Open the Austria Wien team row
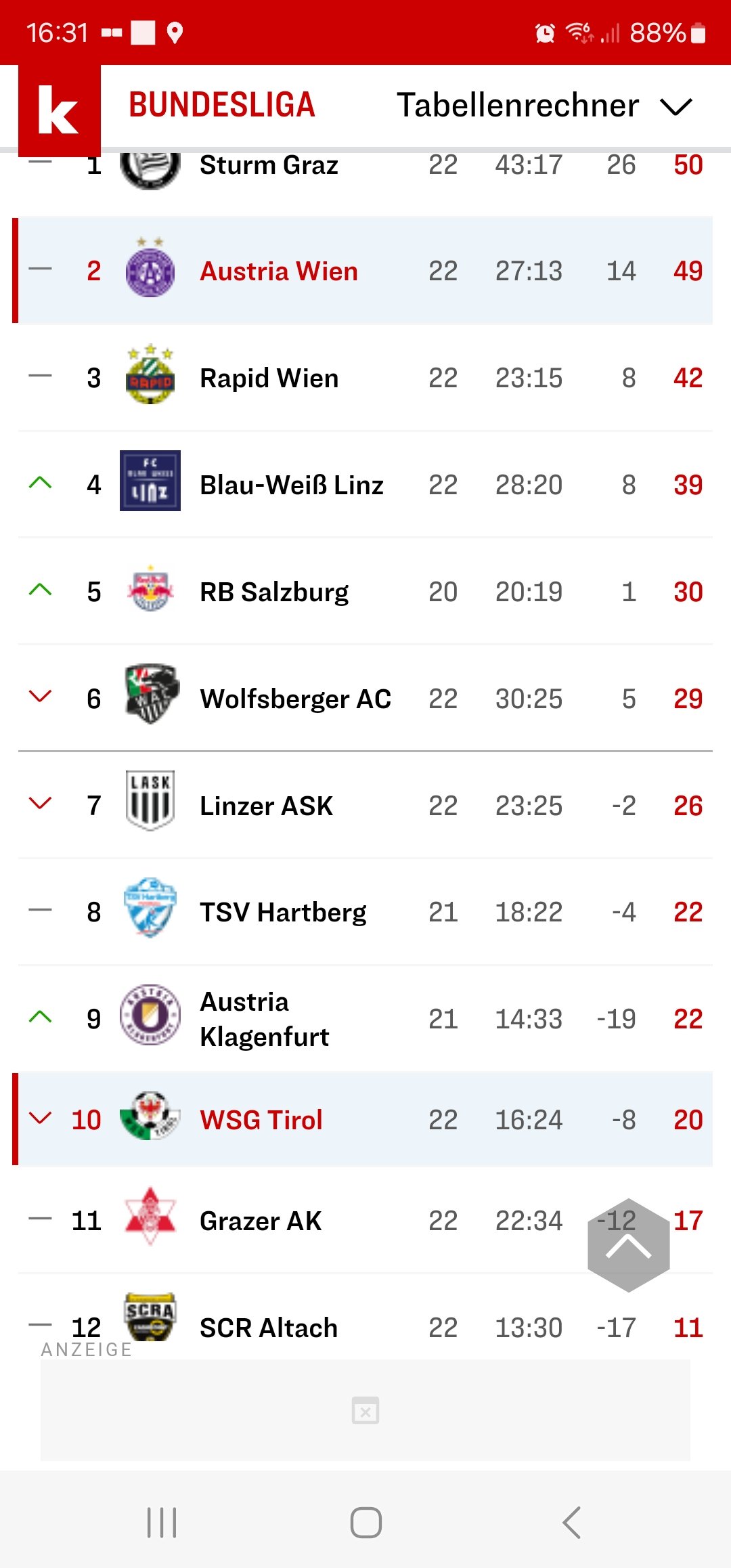731x1568 pixels. point(279,271)
